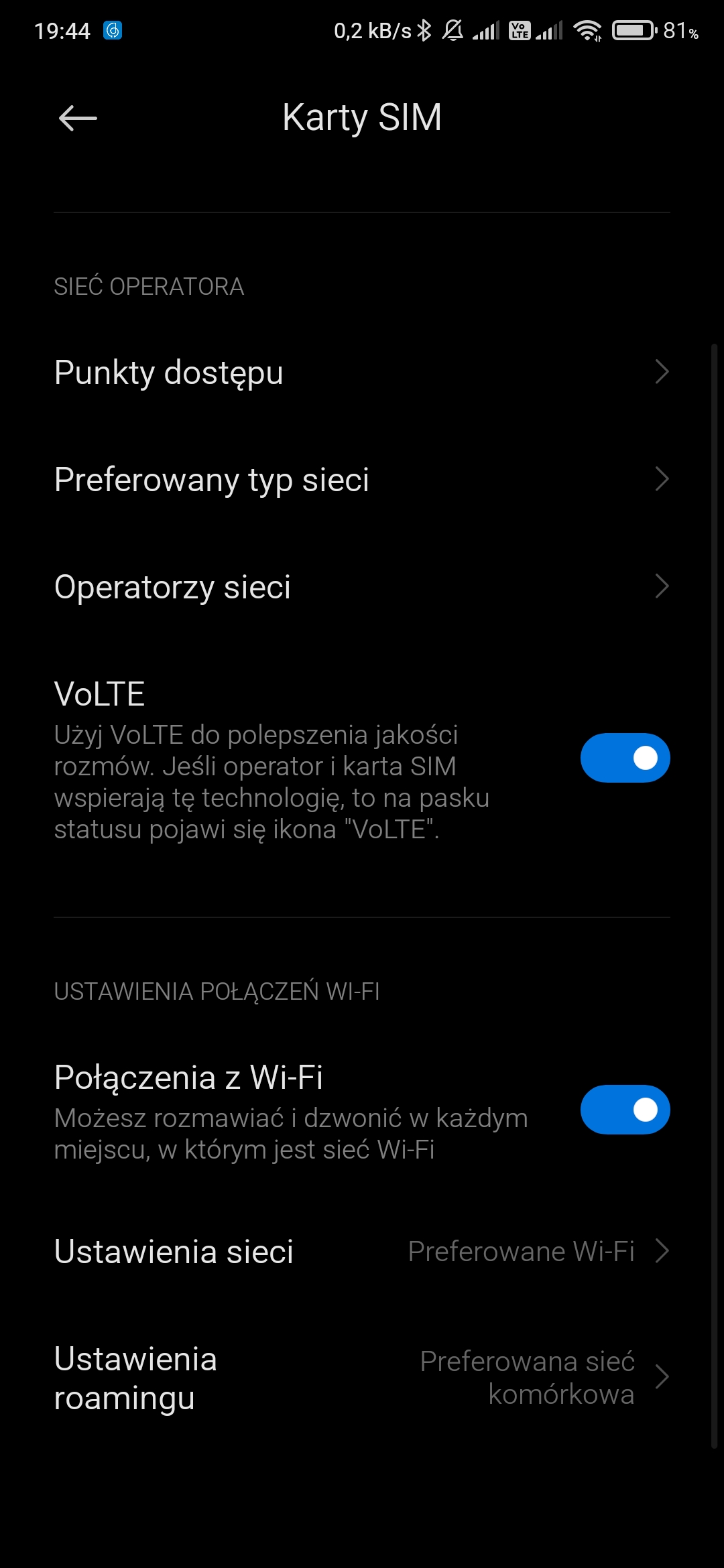The height and width of the screenshot is (1568, 724).
Task: Open Operatorzy sieci
Action: [362, 587]
